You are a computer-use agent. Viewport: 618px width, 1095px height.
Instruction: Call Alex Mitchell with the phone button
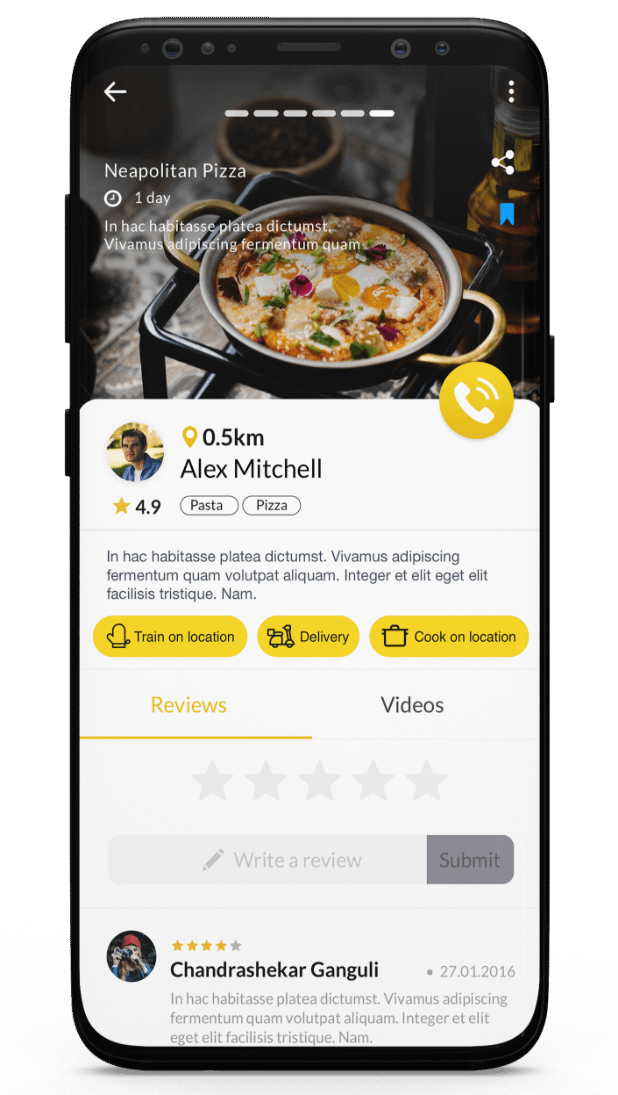click(x=476, y=401)
